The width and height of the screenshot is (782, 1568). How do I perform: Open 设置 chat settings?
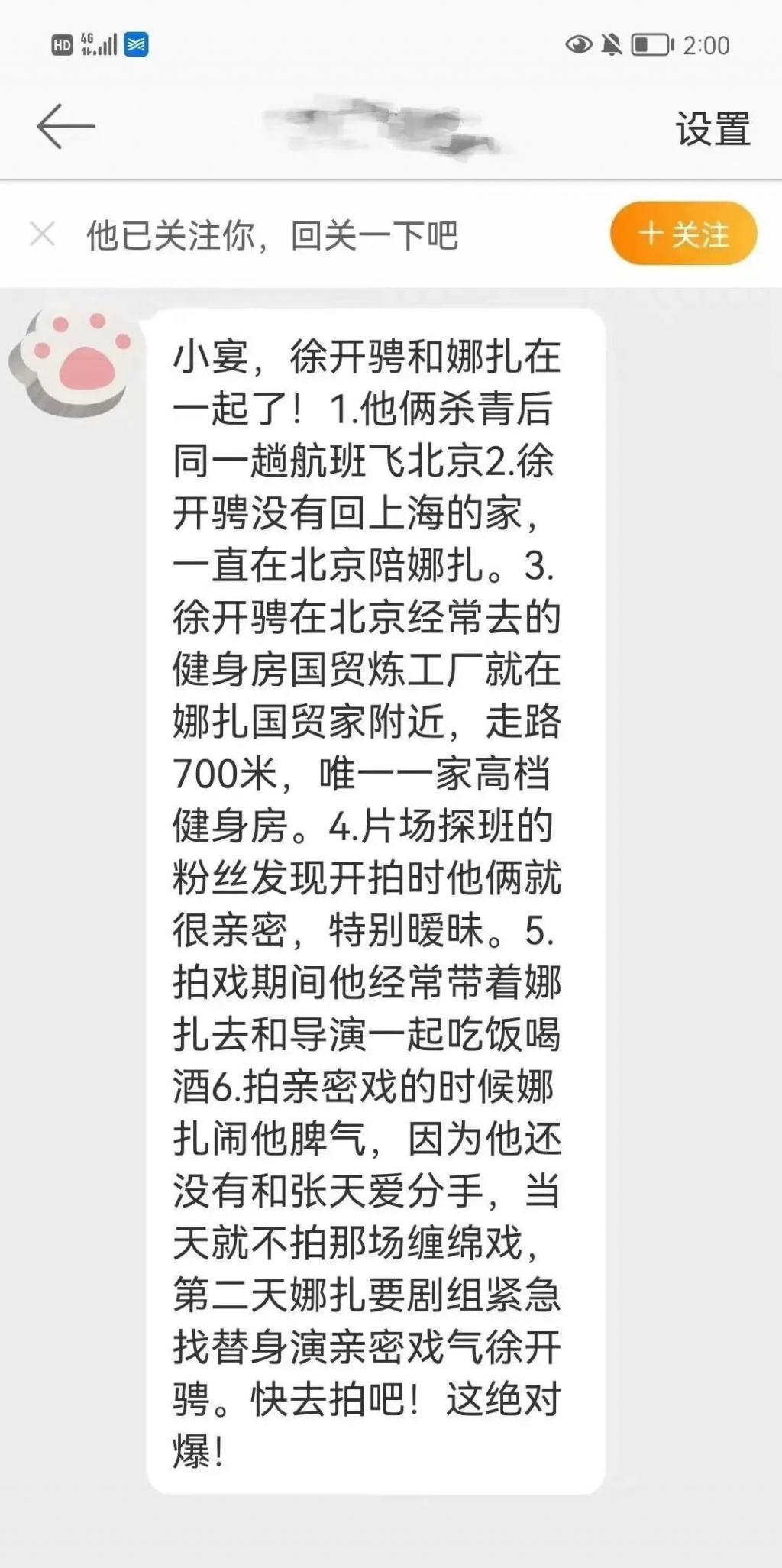click(x=713, y=128)
